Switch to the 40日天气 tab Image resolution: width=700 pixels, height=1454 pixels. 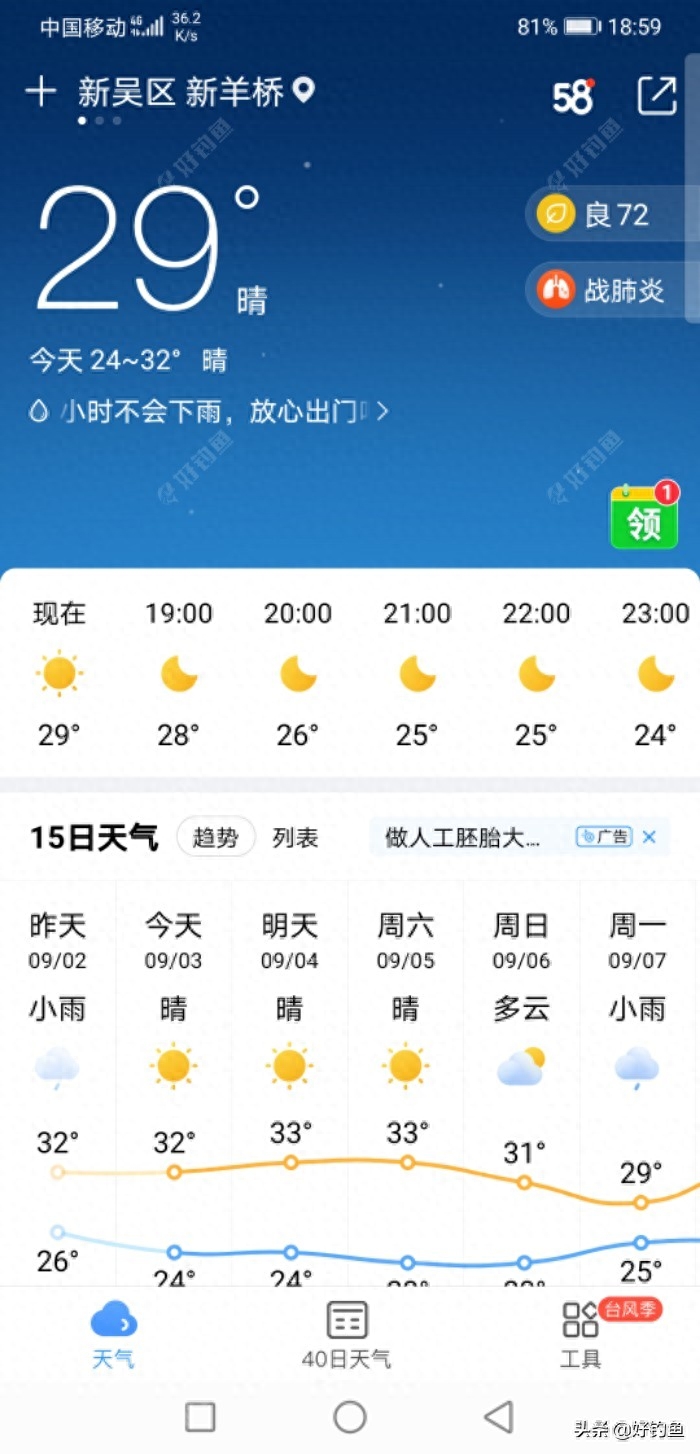[347, 1335]
